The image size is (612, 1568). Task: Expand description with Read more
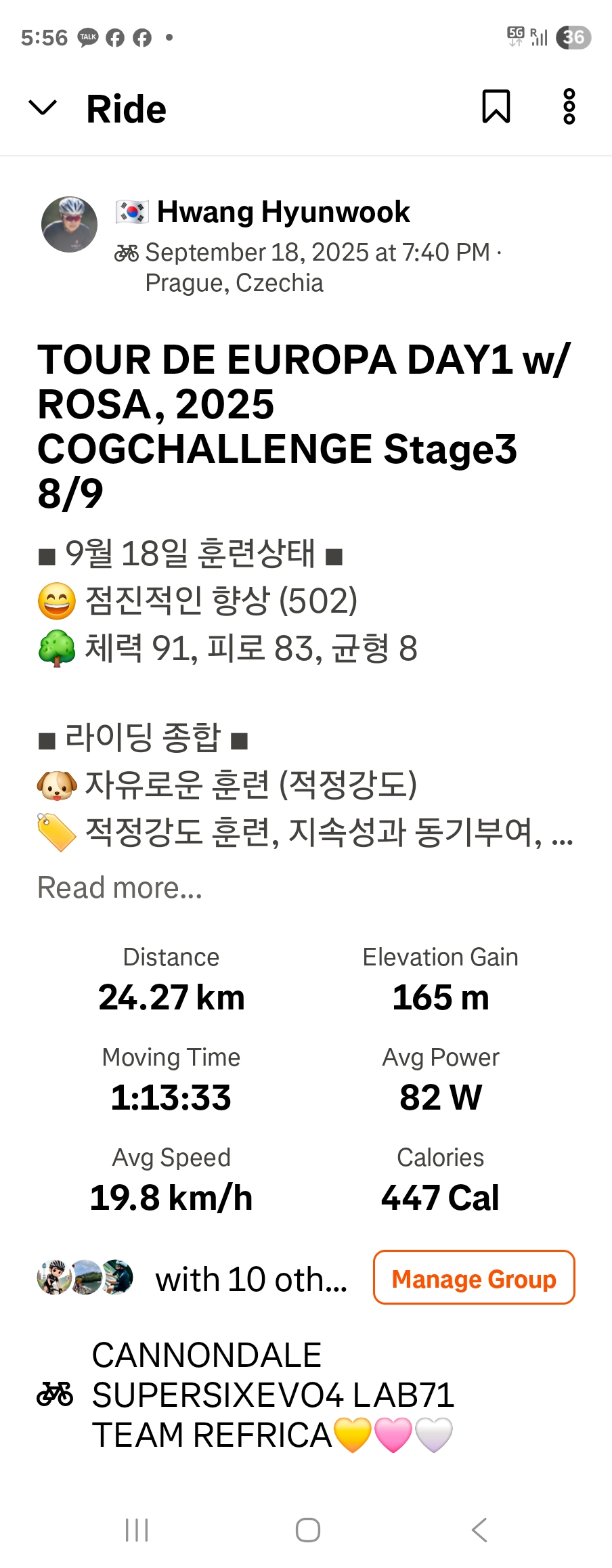point(120,888)
